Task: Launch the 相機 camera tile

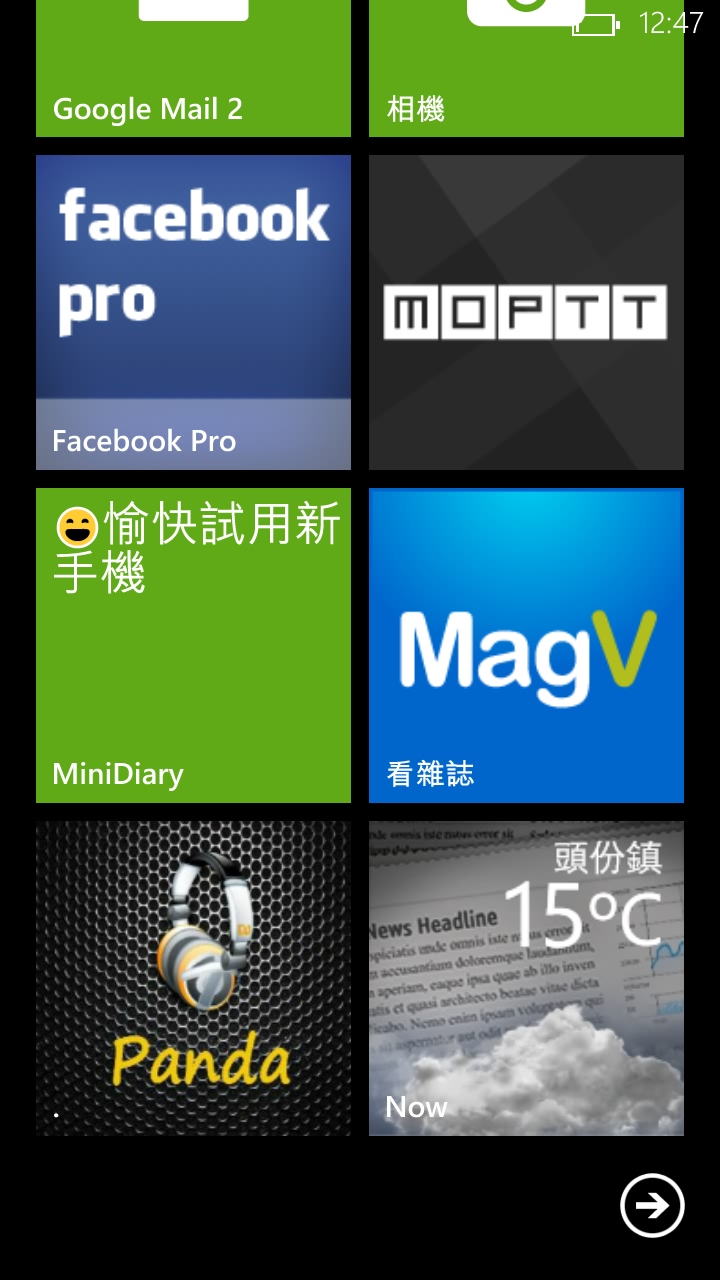Action: click(x=526, y=70)
